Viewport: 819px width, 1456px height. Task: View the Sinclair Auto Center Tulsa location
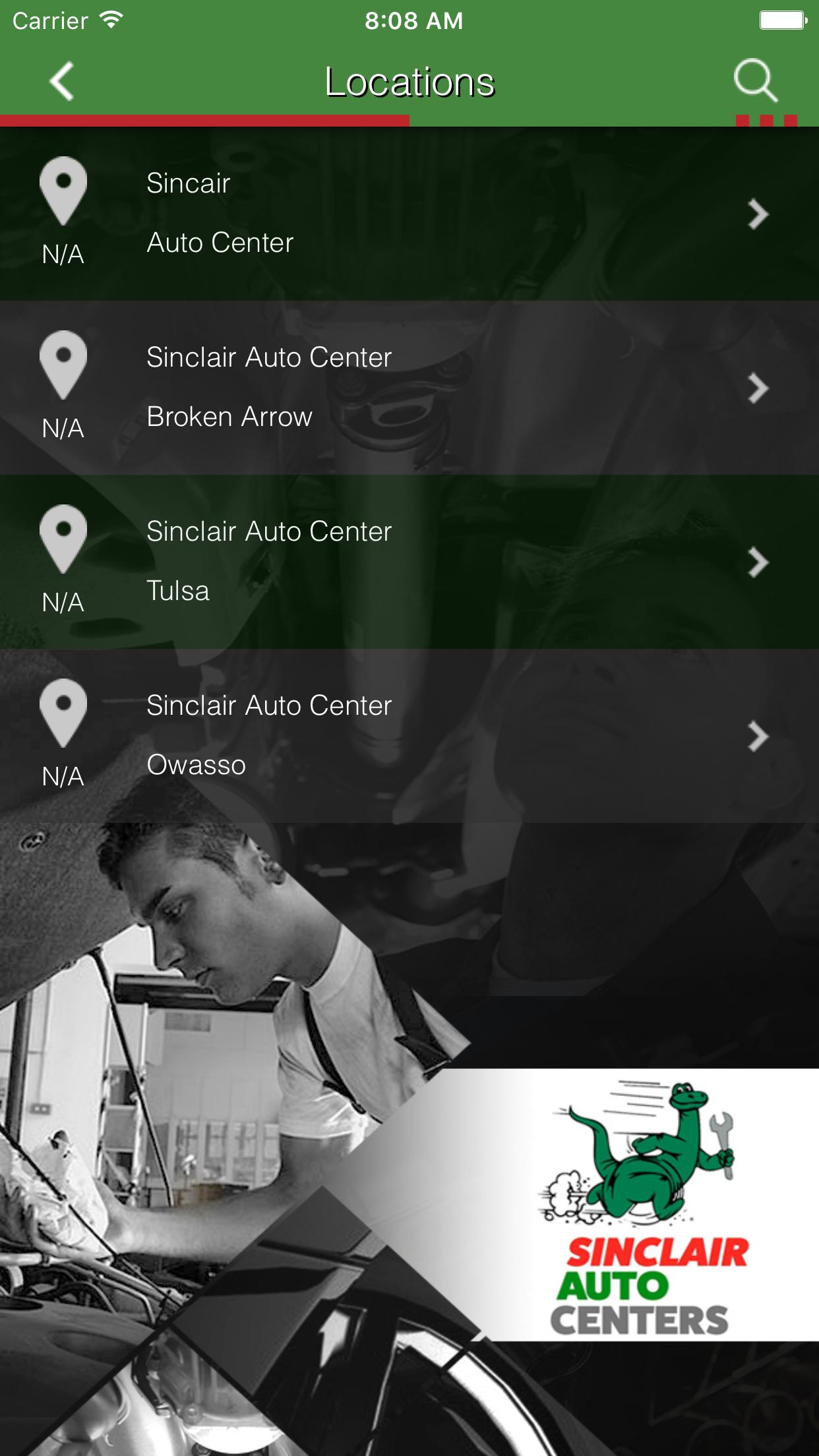pos(409,561)
